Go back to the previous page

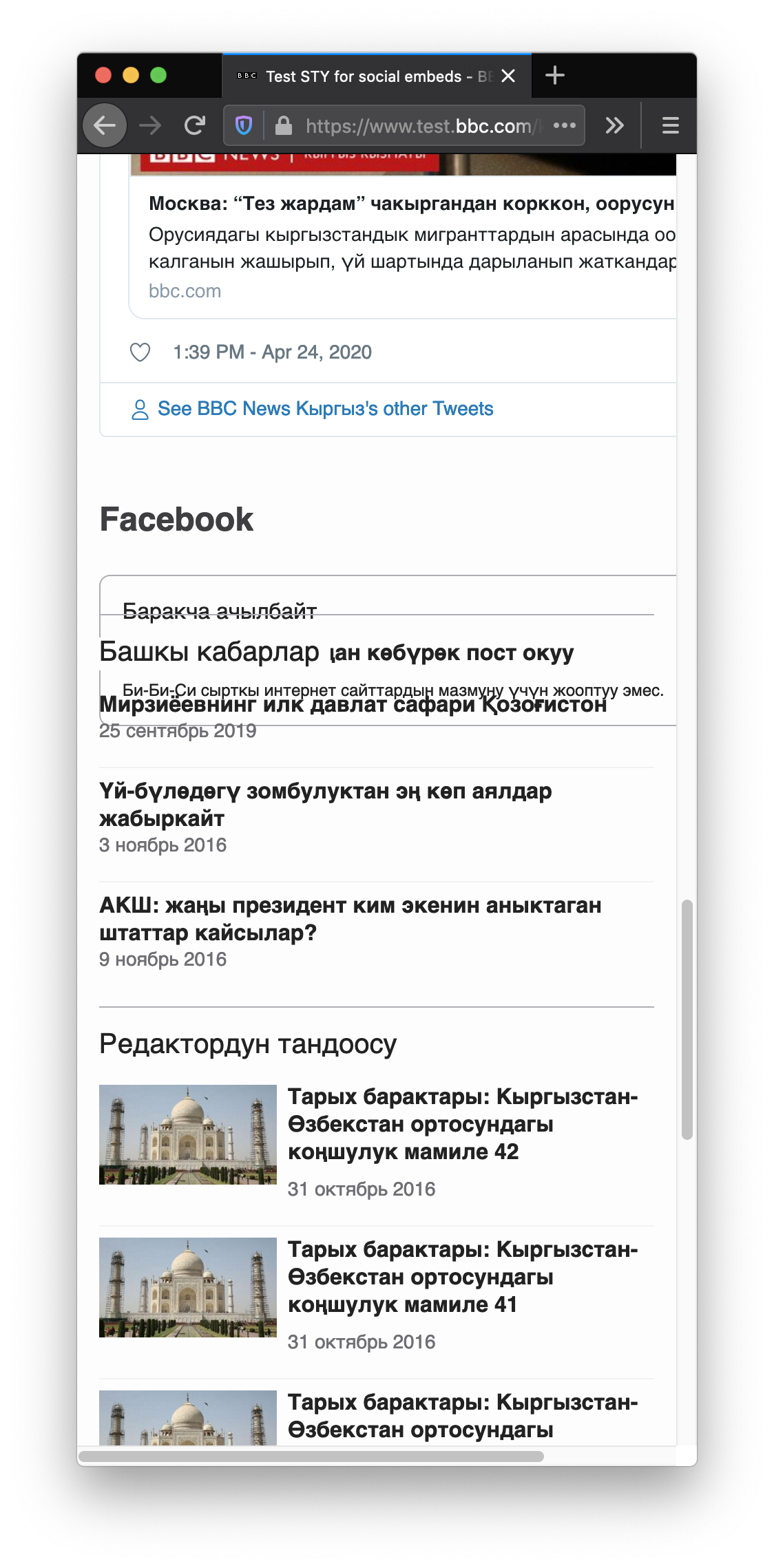105,125
